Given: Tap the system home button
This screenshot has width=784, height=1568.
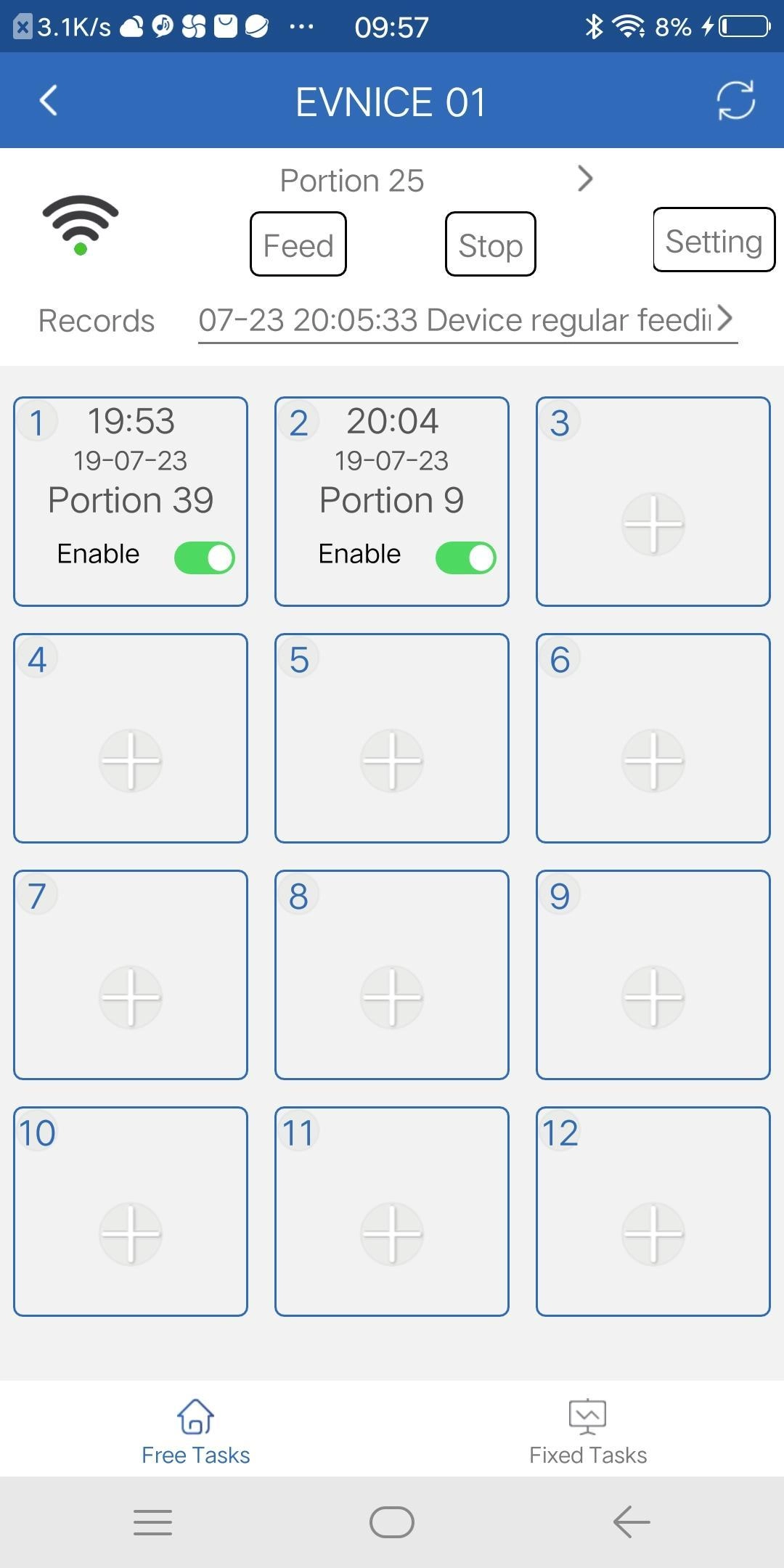Looking at the screenshot, I should pyautogui.click(x=391, y=1522).
